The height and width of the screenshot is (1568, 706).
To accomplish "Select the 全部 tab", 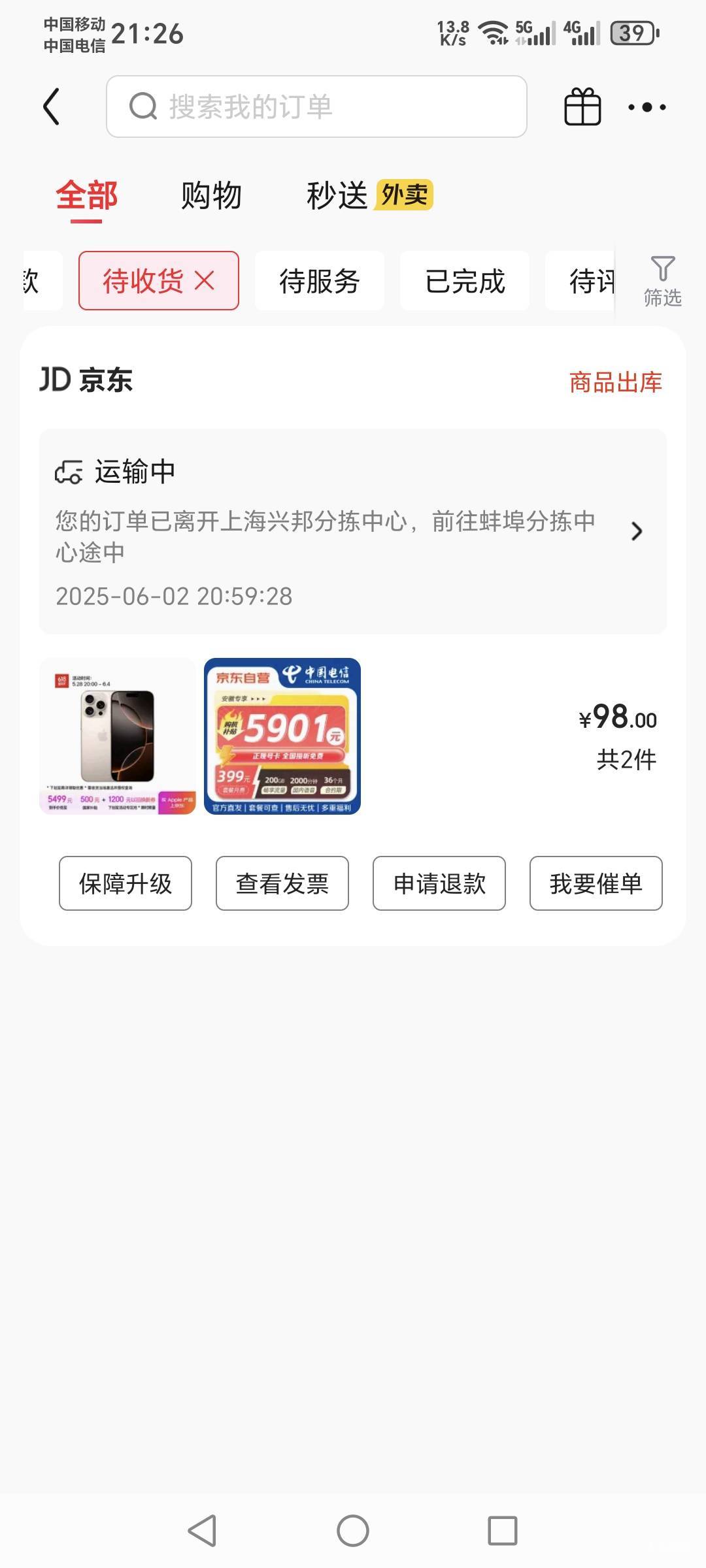I will coord(86,195).
